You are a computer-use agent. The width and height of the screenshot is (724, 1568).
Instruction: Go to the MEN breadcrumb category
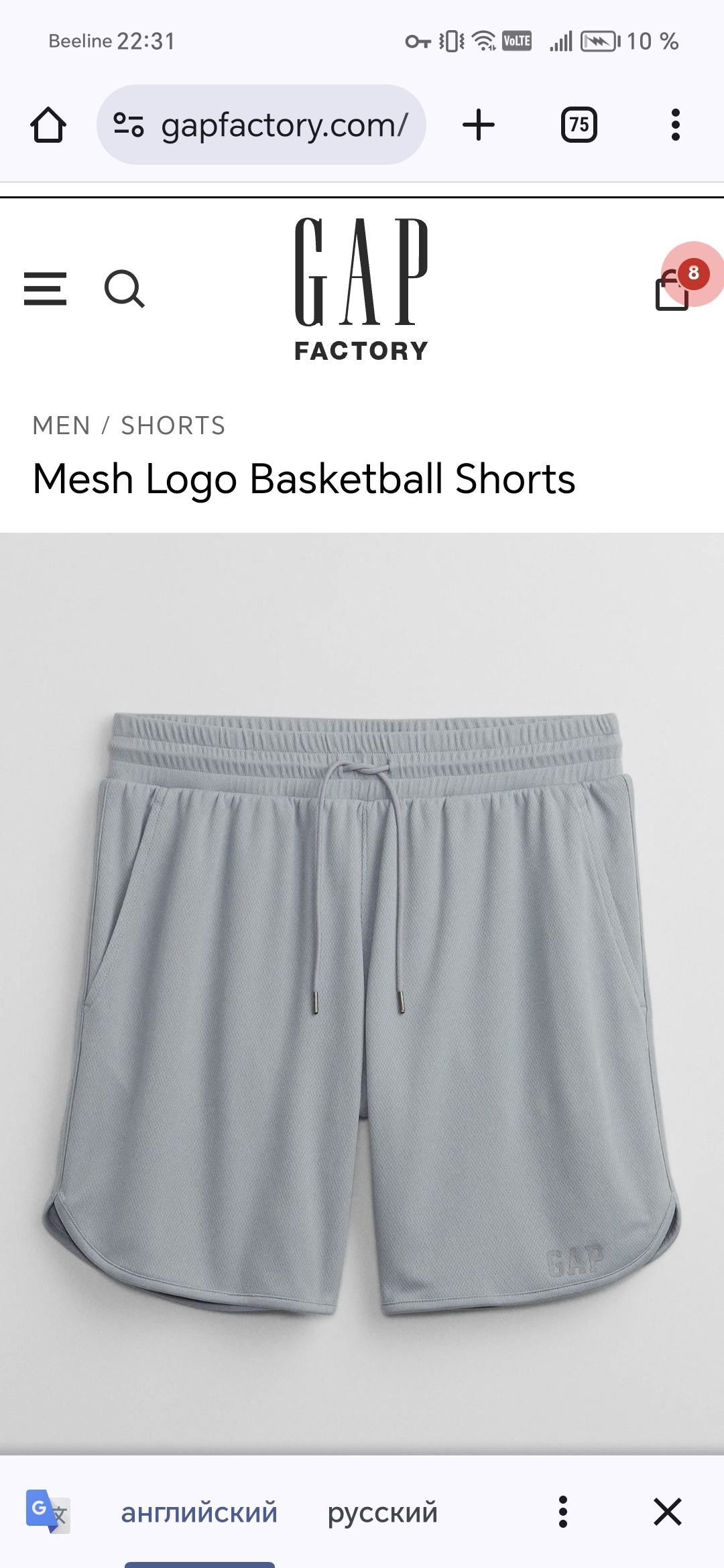61,426
